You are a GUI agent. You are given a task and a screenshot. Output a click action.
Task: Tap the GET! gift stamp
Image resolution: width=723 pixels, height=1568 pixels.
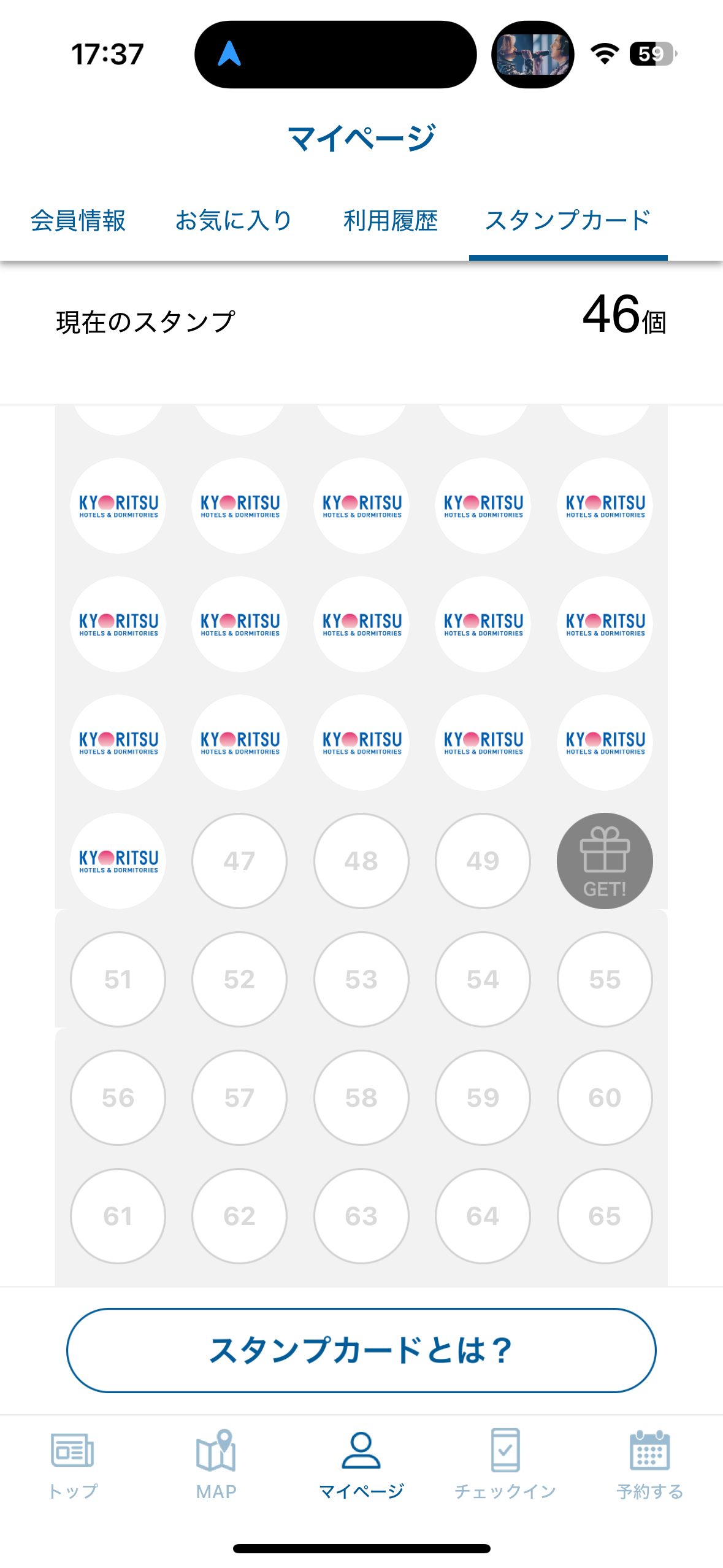point(605,860)
